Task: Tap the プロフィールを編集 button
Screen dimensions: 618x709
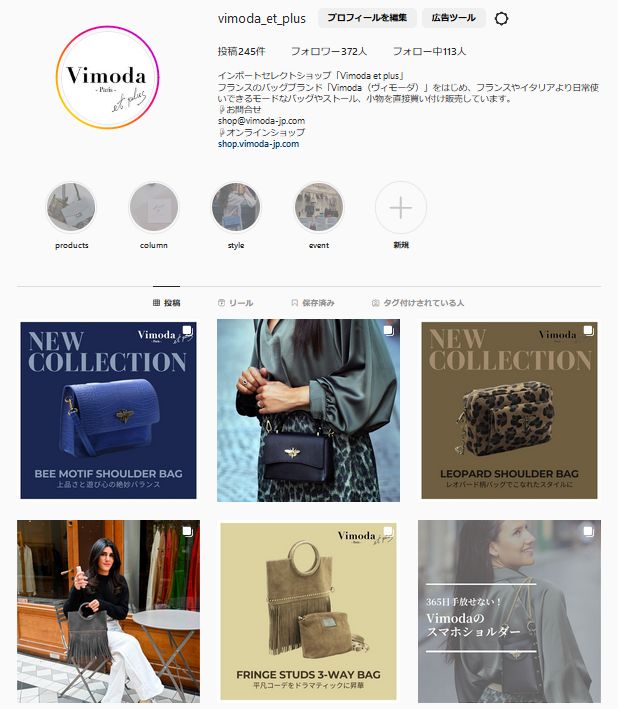Action: coord(367,18)
